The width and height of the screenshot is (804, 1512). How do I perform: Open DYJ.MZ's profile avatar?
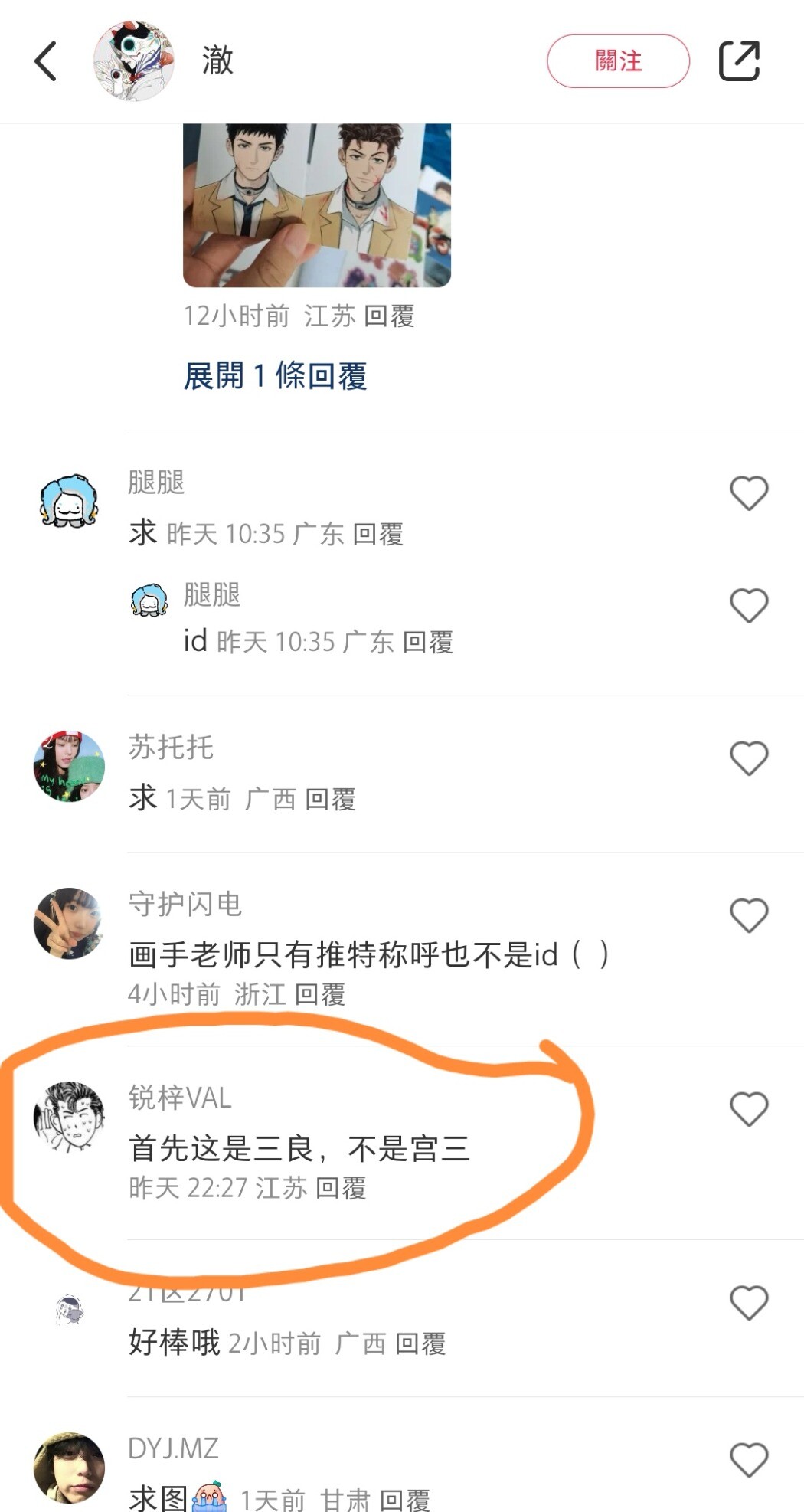click(69, 1468)
